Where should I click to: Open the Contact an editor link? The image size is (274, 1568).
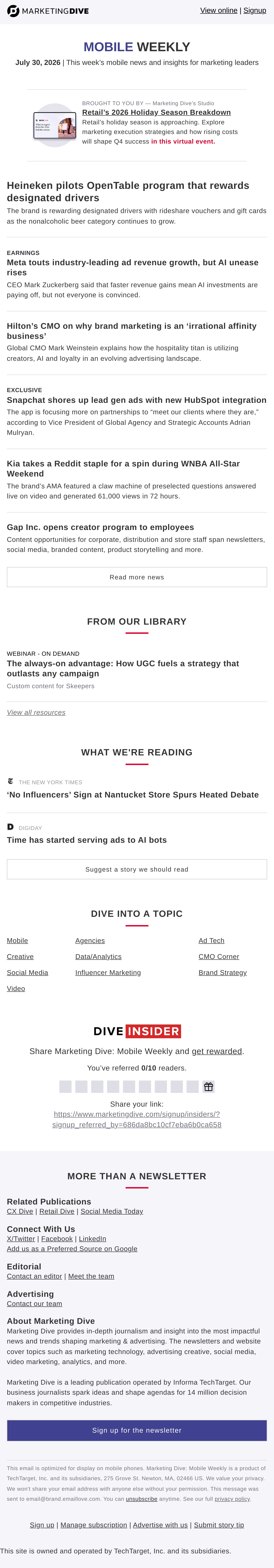tap(34, 1276)
